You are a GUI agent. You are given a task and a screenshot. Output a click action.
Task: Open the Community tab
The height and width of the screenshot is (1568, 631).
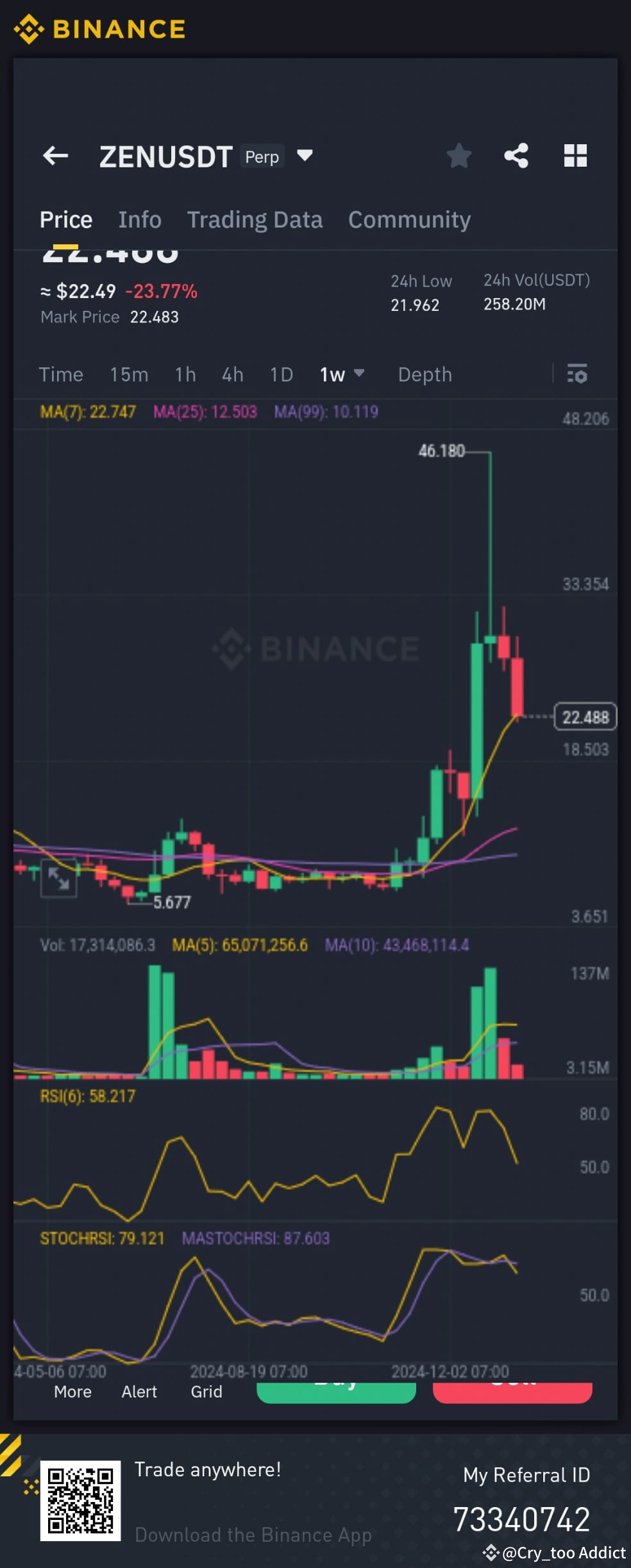[x=408, y=220]
